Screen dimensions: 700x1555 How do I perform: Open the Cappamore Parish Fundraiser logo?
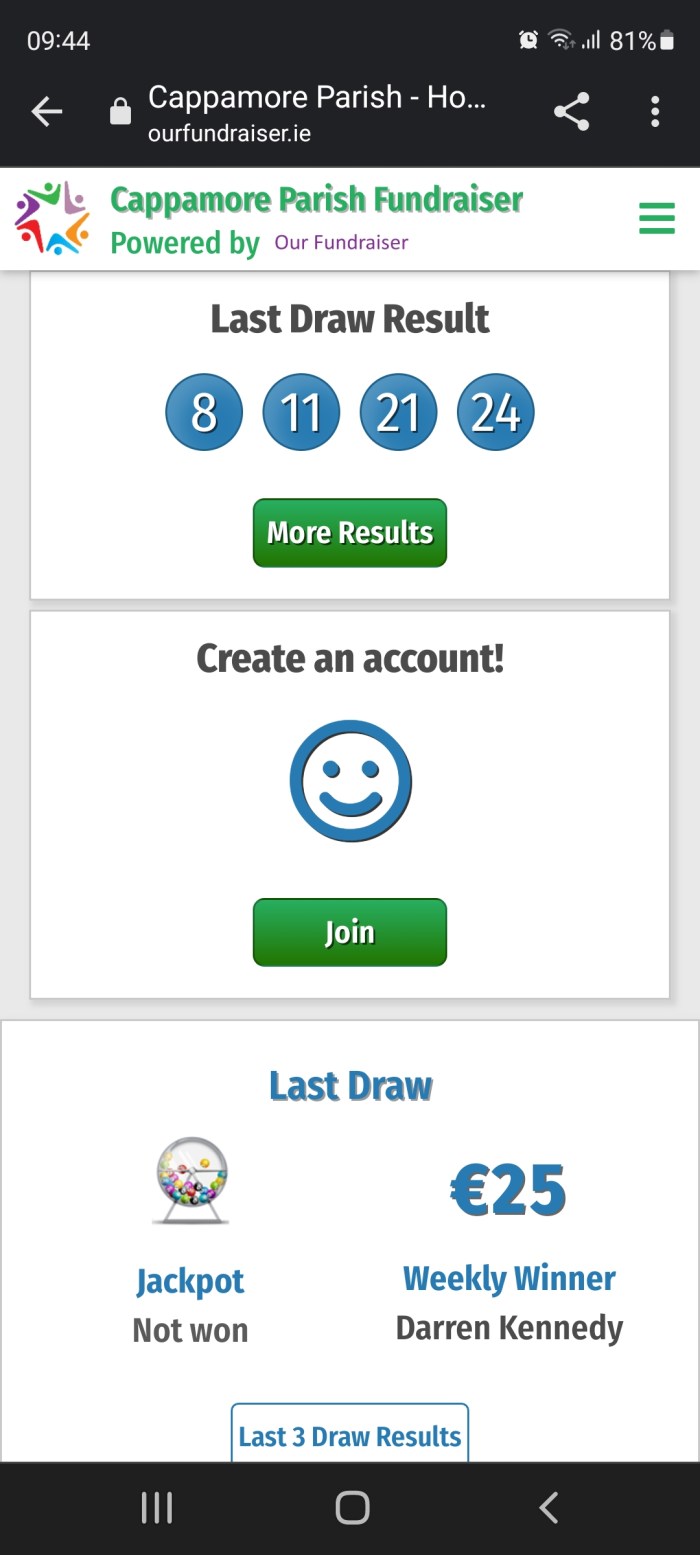coord(52,218)
